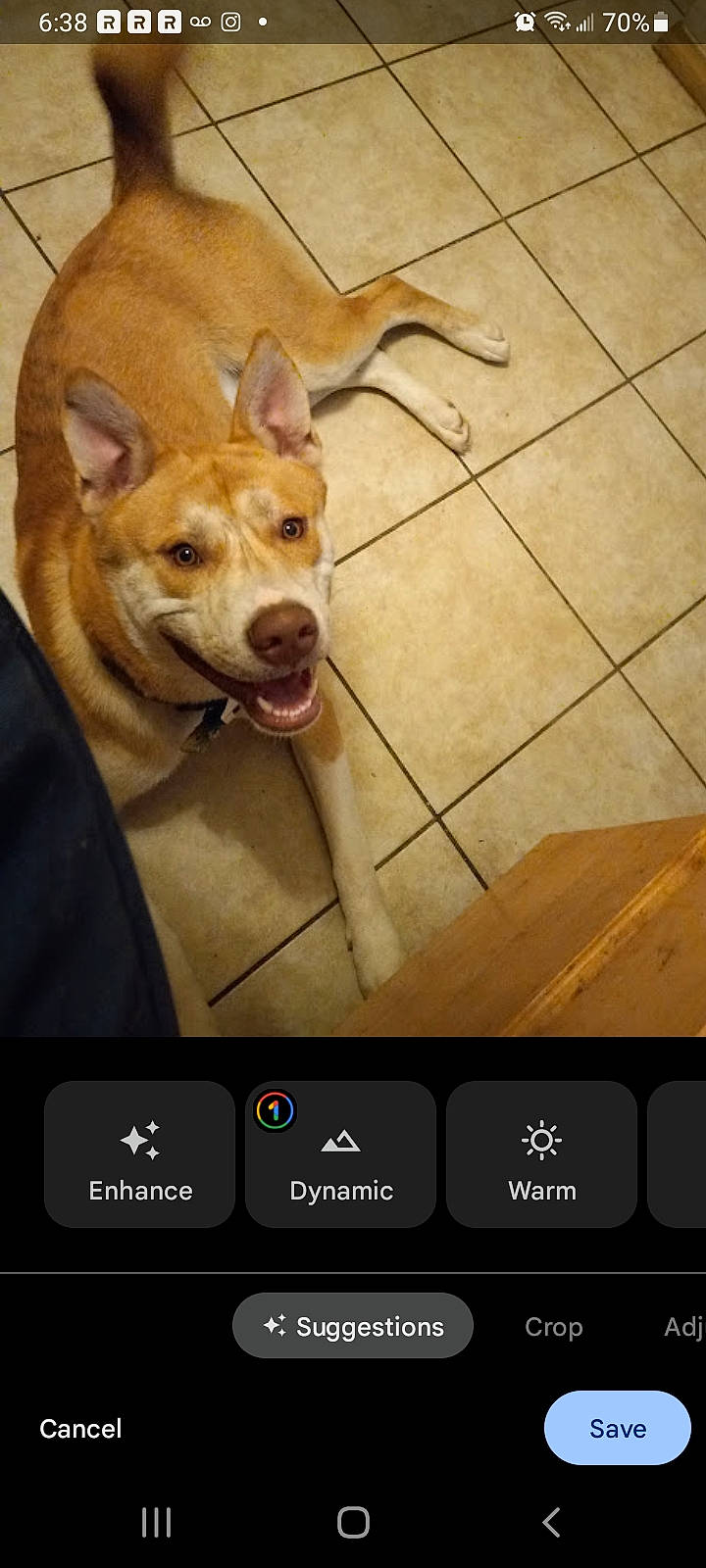
Task: Apply the Dynamic filter suggestion
Action: click(x=340, y=1154)
